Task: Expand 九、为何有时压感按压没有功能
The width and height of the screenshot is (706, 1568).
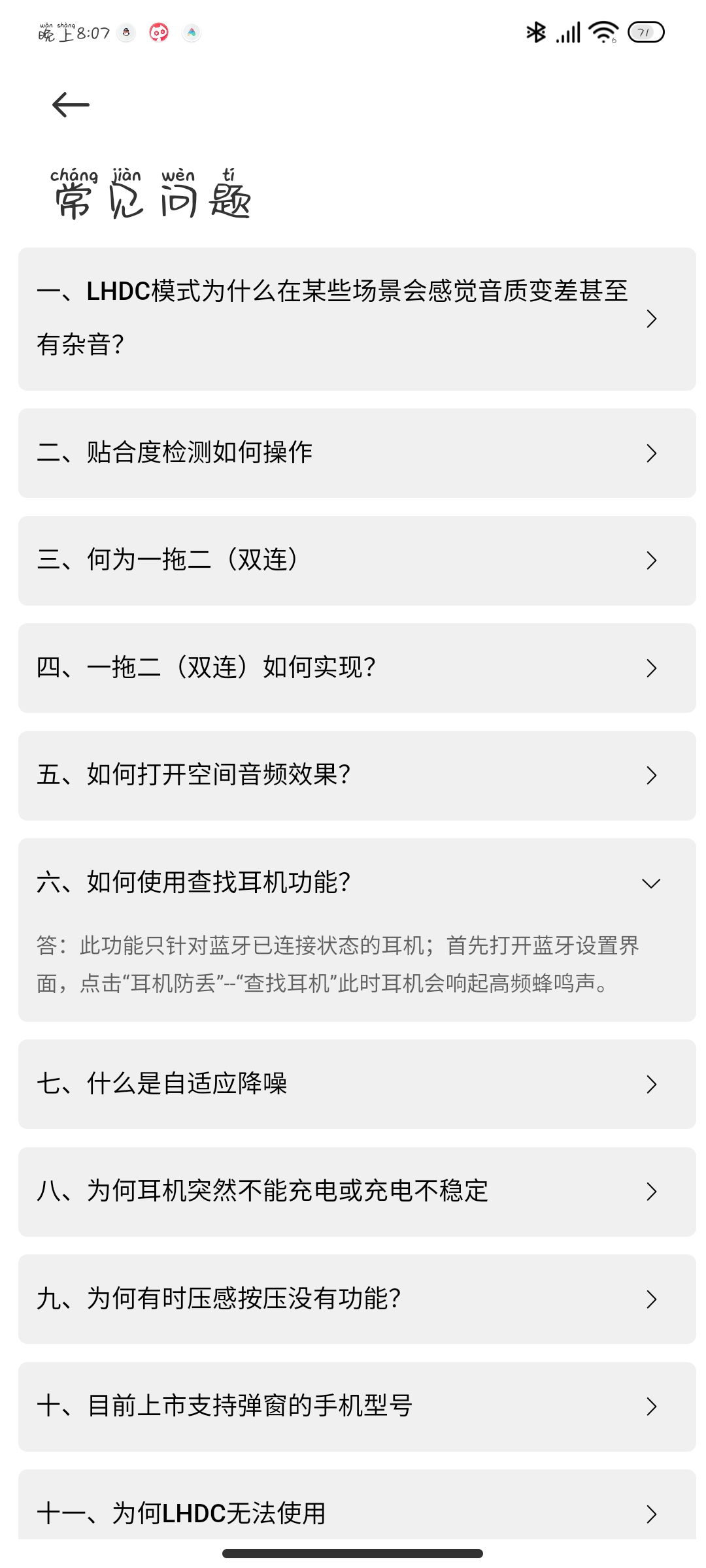Action: coord(357,1299)
